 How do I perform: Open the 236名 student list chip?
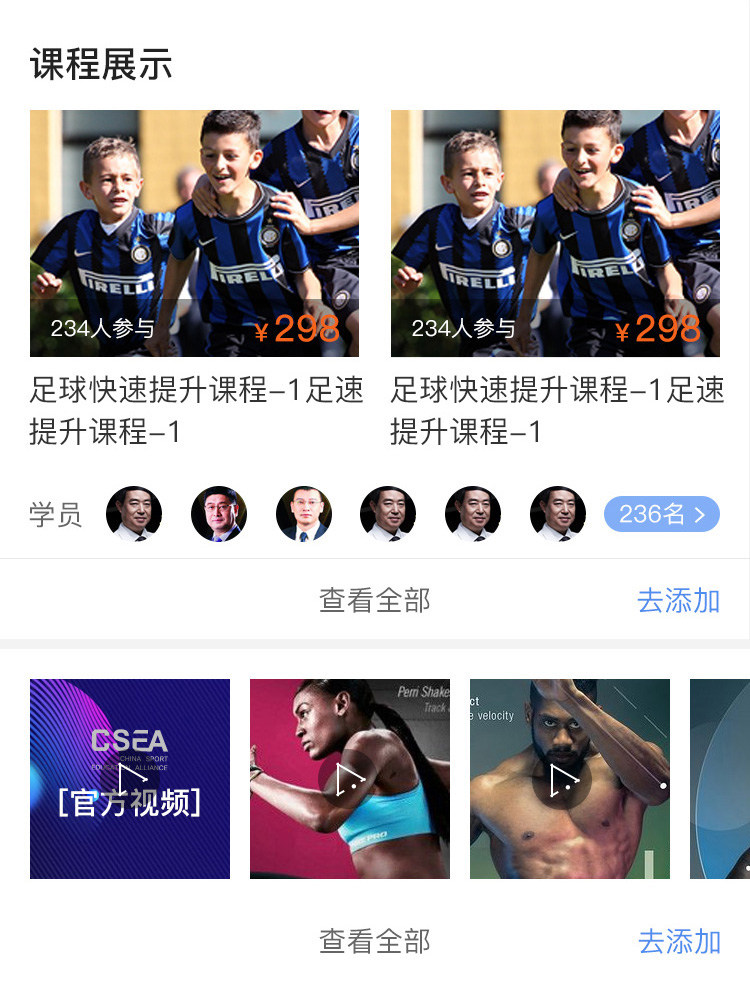tap(661, 514)
